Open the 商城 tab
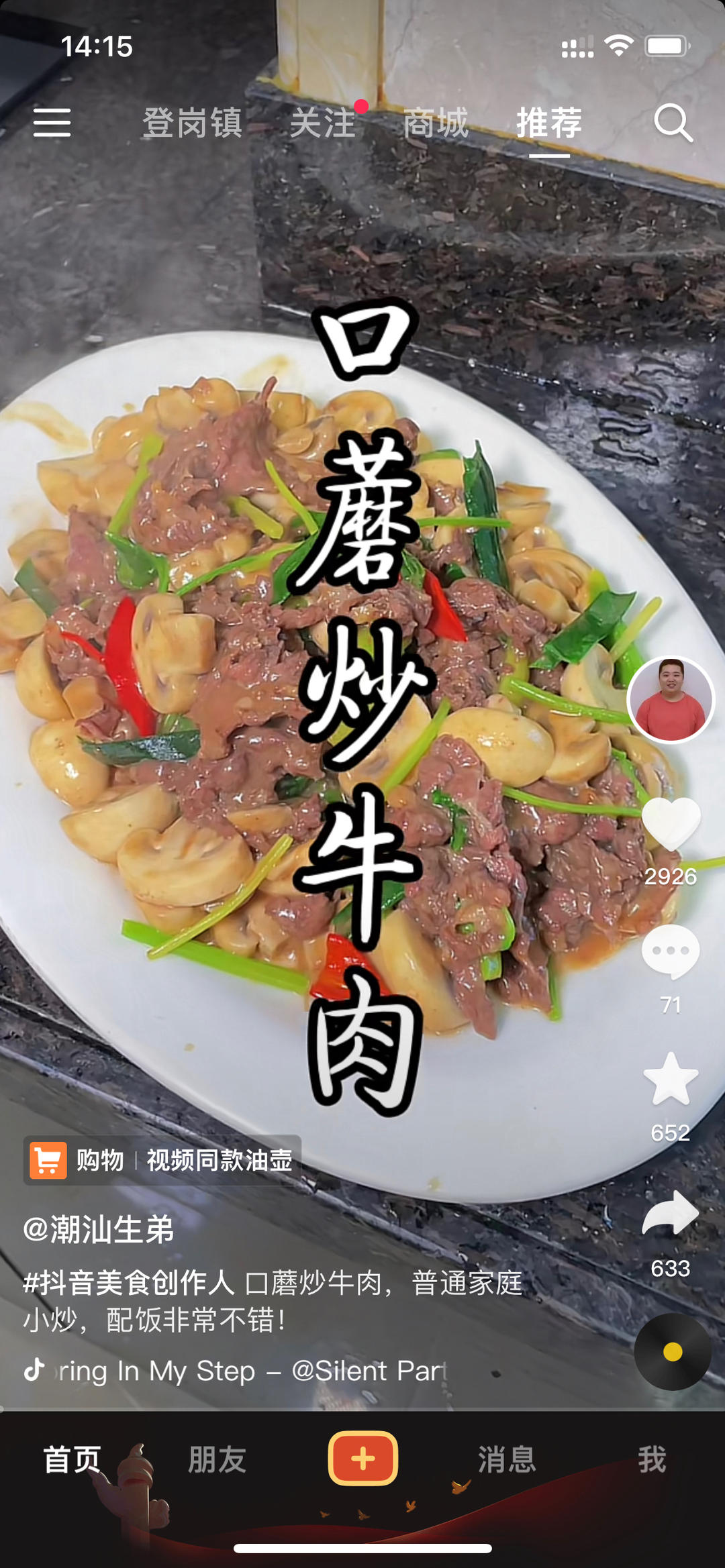The height and width of the screenshot is (1568, 725). point(436,123)
